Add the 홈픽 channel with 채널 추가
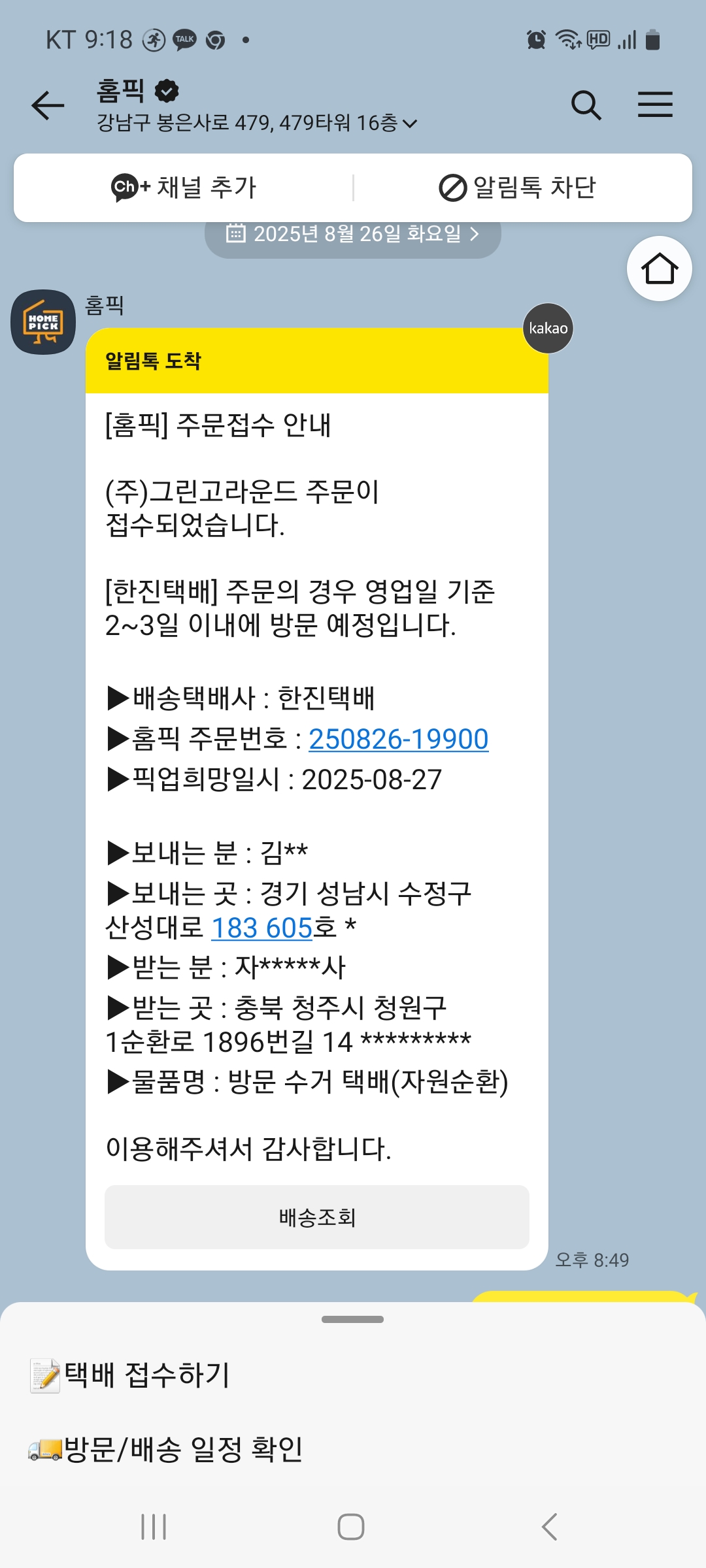 point(184,188)
